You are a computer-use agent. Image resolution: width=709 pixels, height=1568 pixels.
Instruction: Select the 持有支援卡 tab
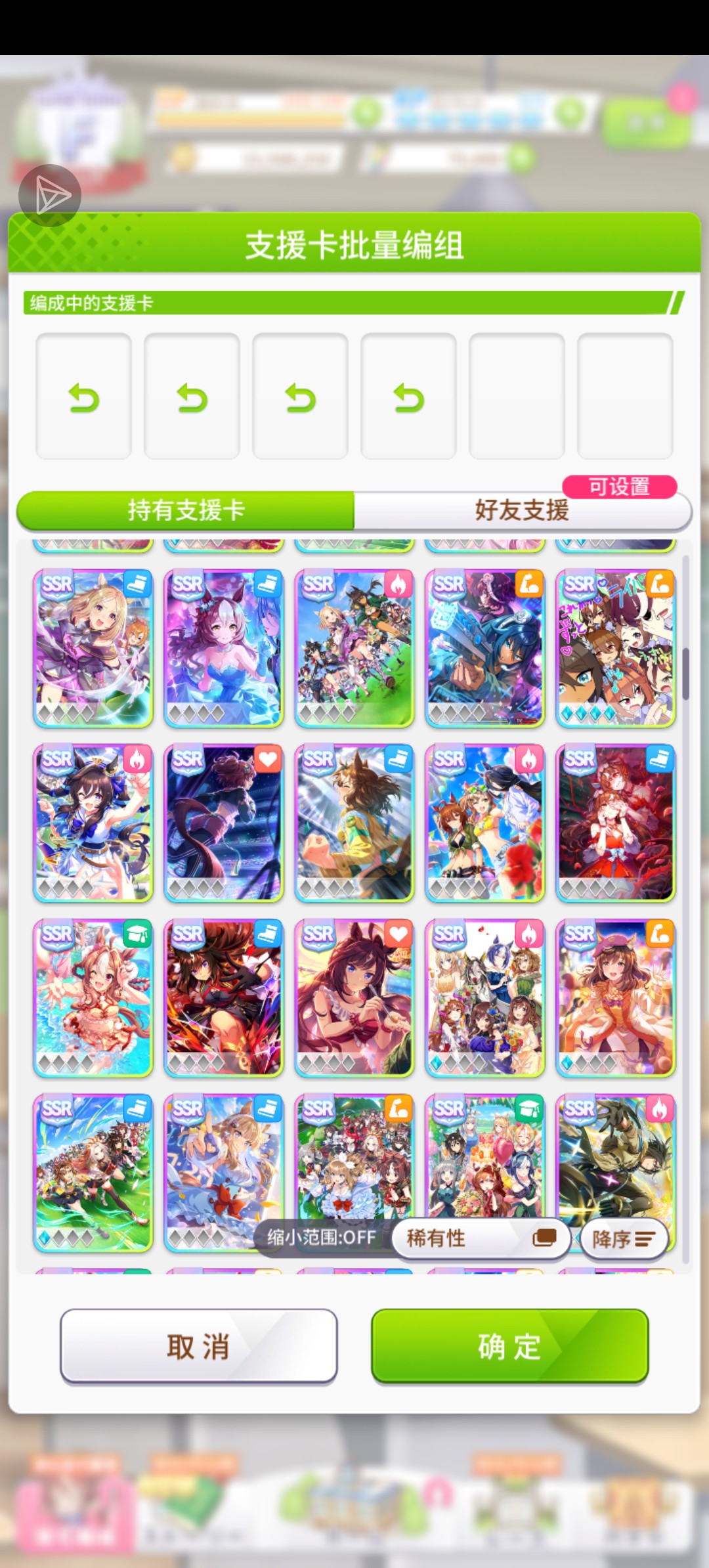186,510
